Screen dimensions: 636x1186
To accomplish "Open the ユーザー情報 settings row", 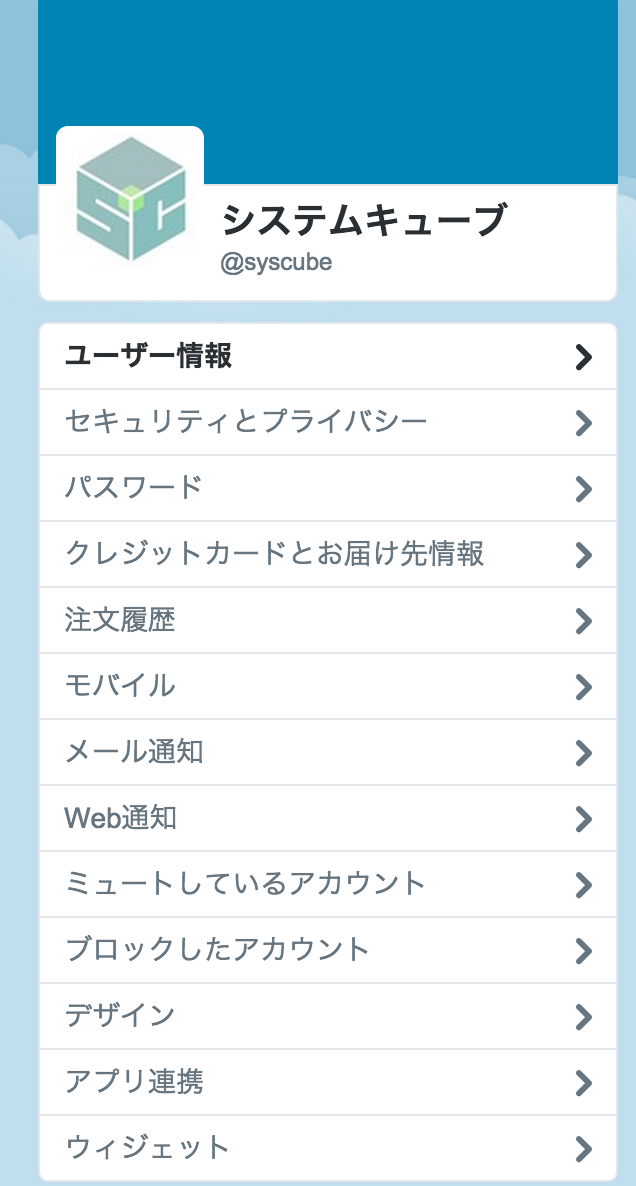I will click(x=327, y=356).
